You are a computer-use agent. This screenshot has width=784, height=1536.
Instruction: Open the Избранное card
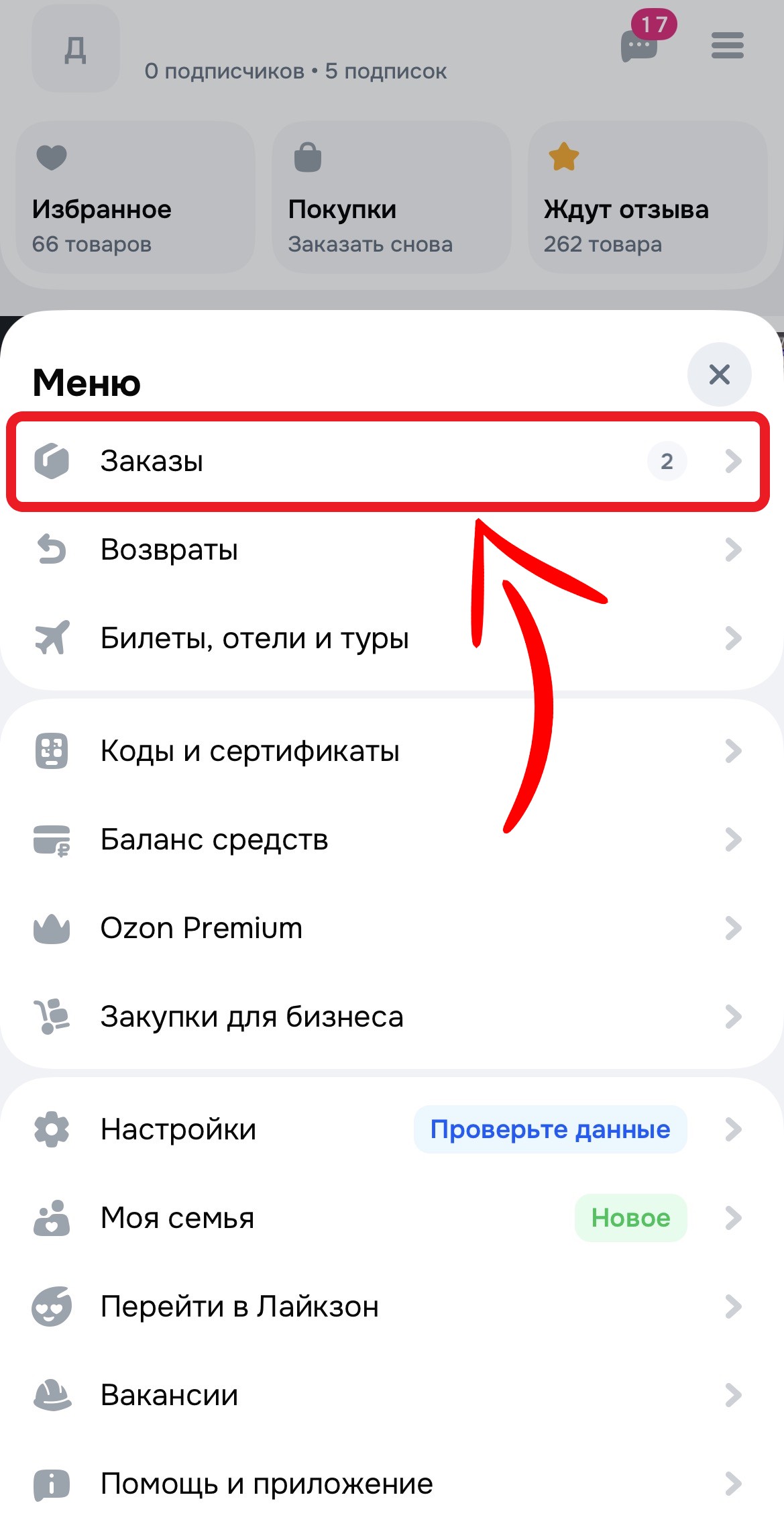[135, 197]
